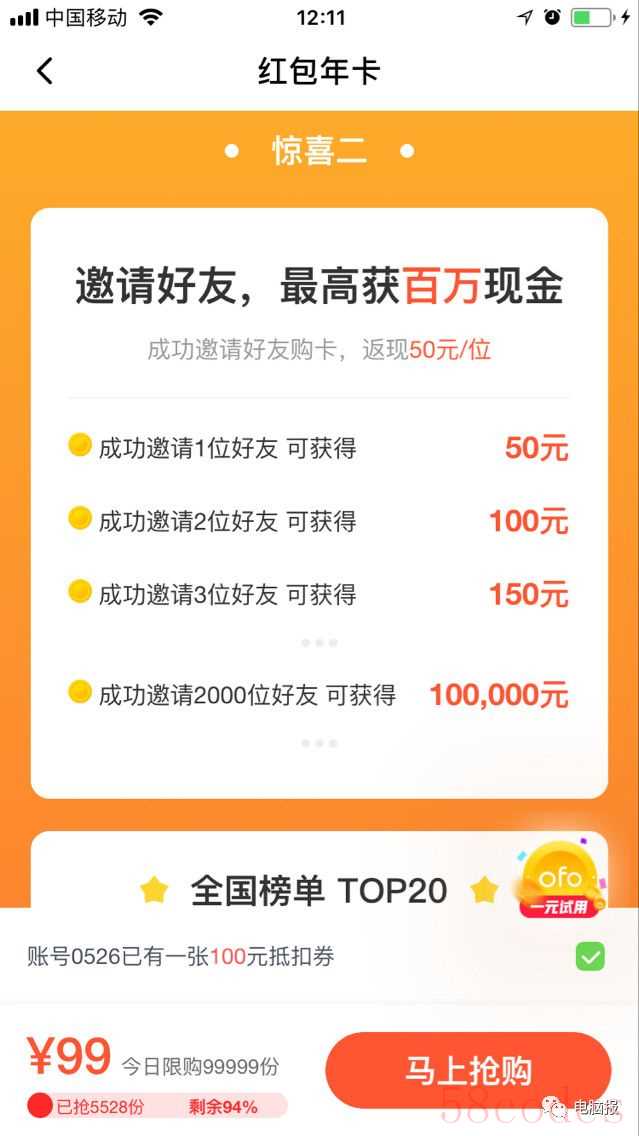The width and height of the screenshot is (639, 1136).
Task: Tap 马上抢购 to buy the card
Action: pyautogui.click(x=467, y=1070)
